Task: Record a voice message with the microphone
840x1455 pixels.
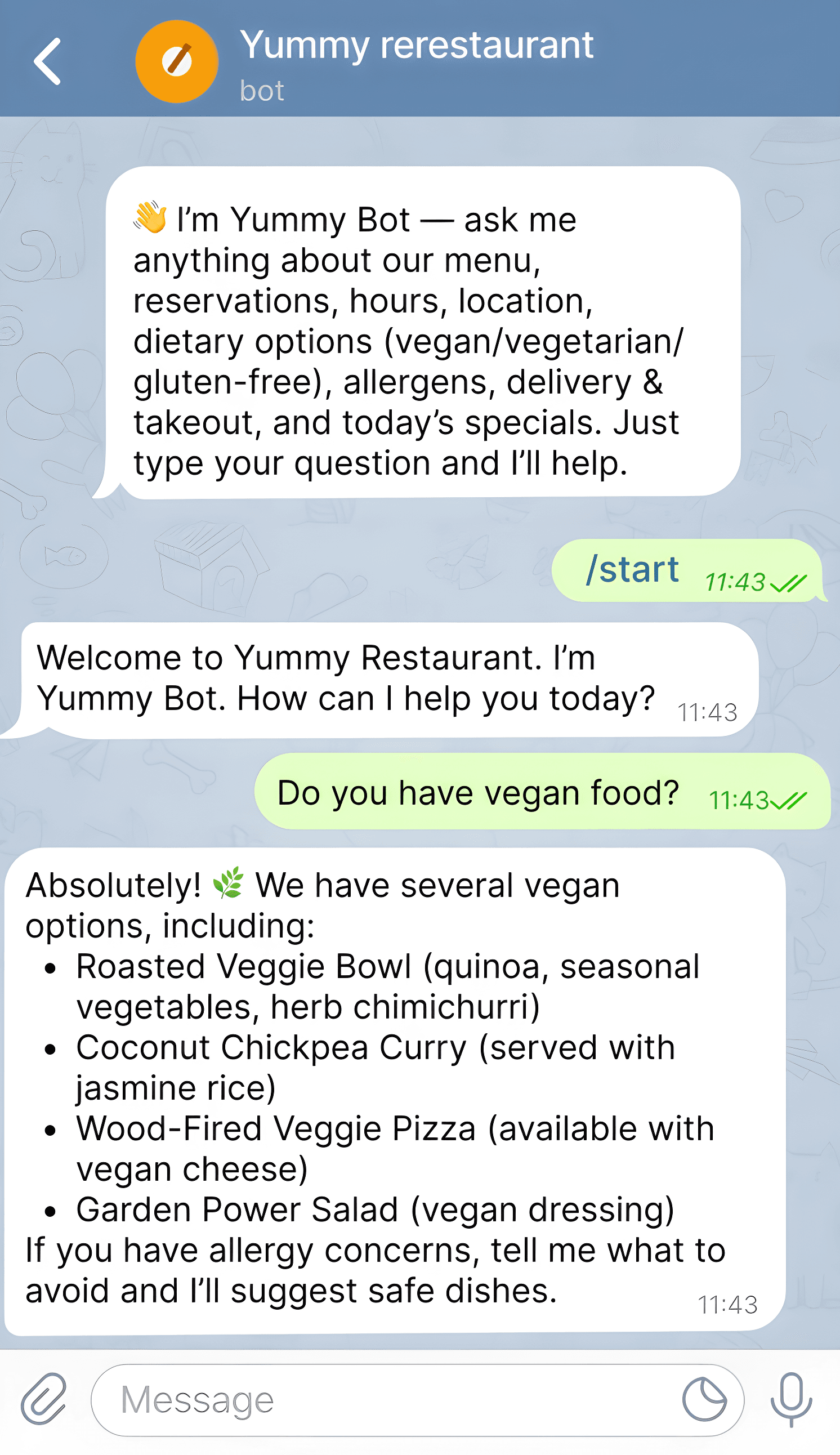Action: pos(792,1399)
